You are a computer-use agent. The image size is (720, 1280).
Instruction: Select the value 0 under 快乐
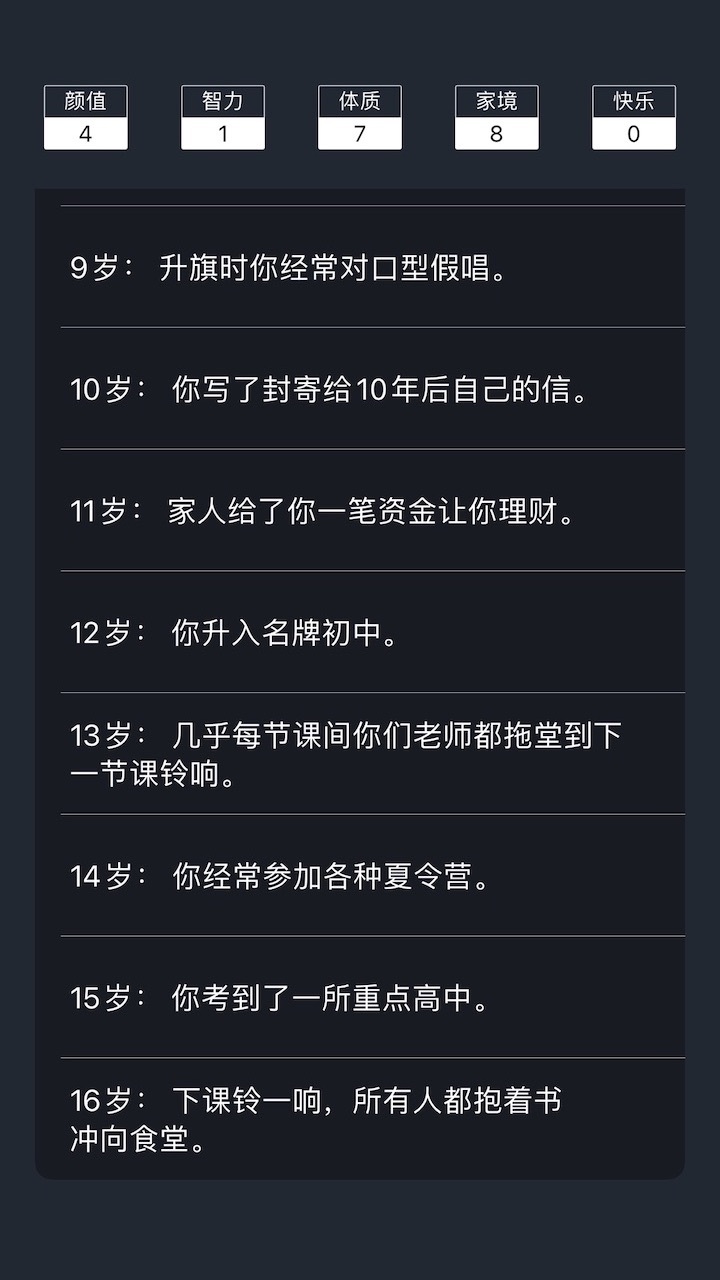coord(634,134)
